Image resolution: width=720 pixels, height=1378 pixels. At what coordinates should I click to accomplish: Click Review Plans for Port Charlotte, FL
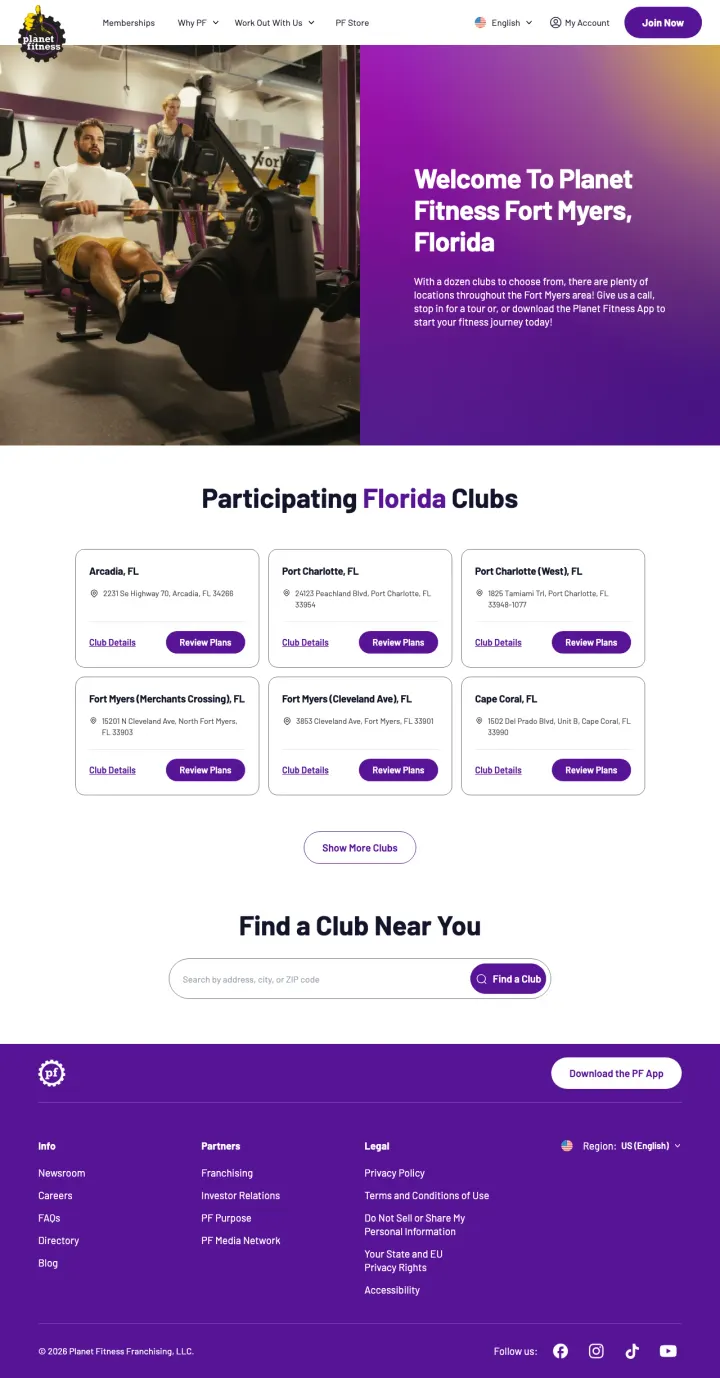pos(398,642)
